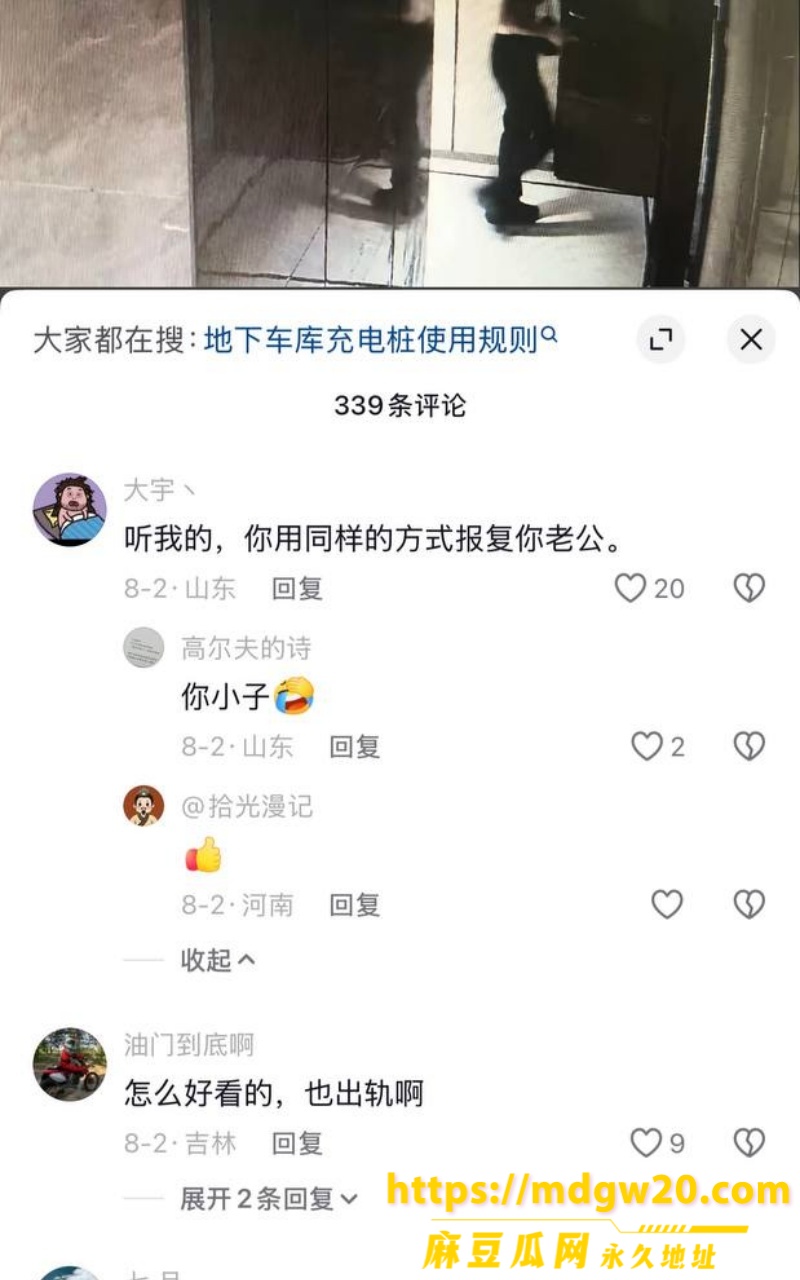Close the comments panel
The image size is (800, 1280).
click(x=750, y=340)
